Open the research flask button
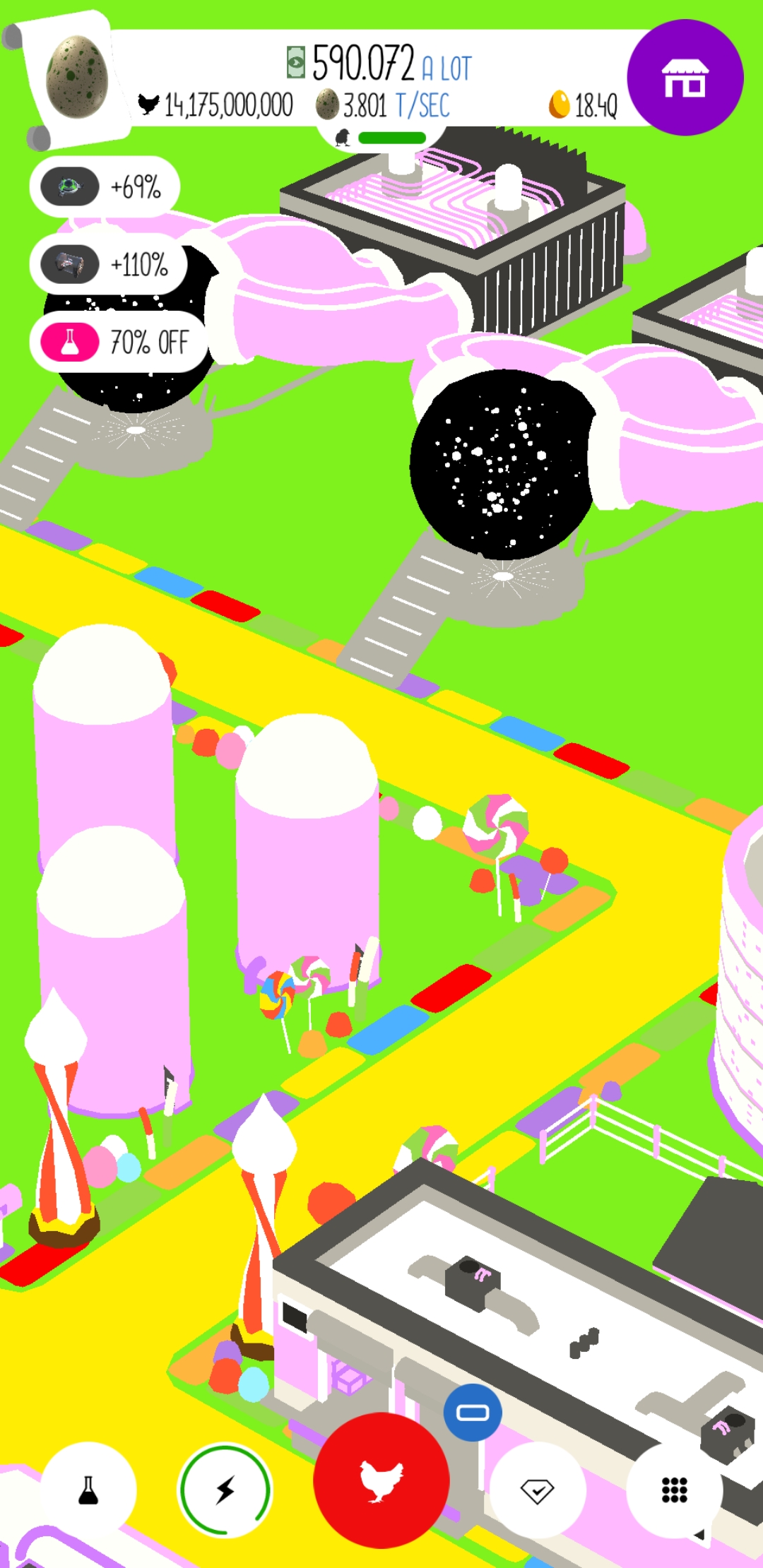The width and height of the screenshot is (763, 1568). (x=88, y=1490)
